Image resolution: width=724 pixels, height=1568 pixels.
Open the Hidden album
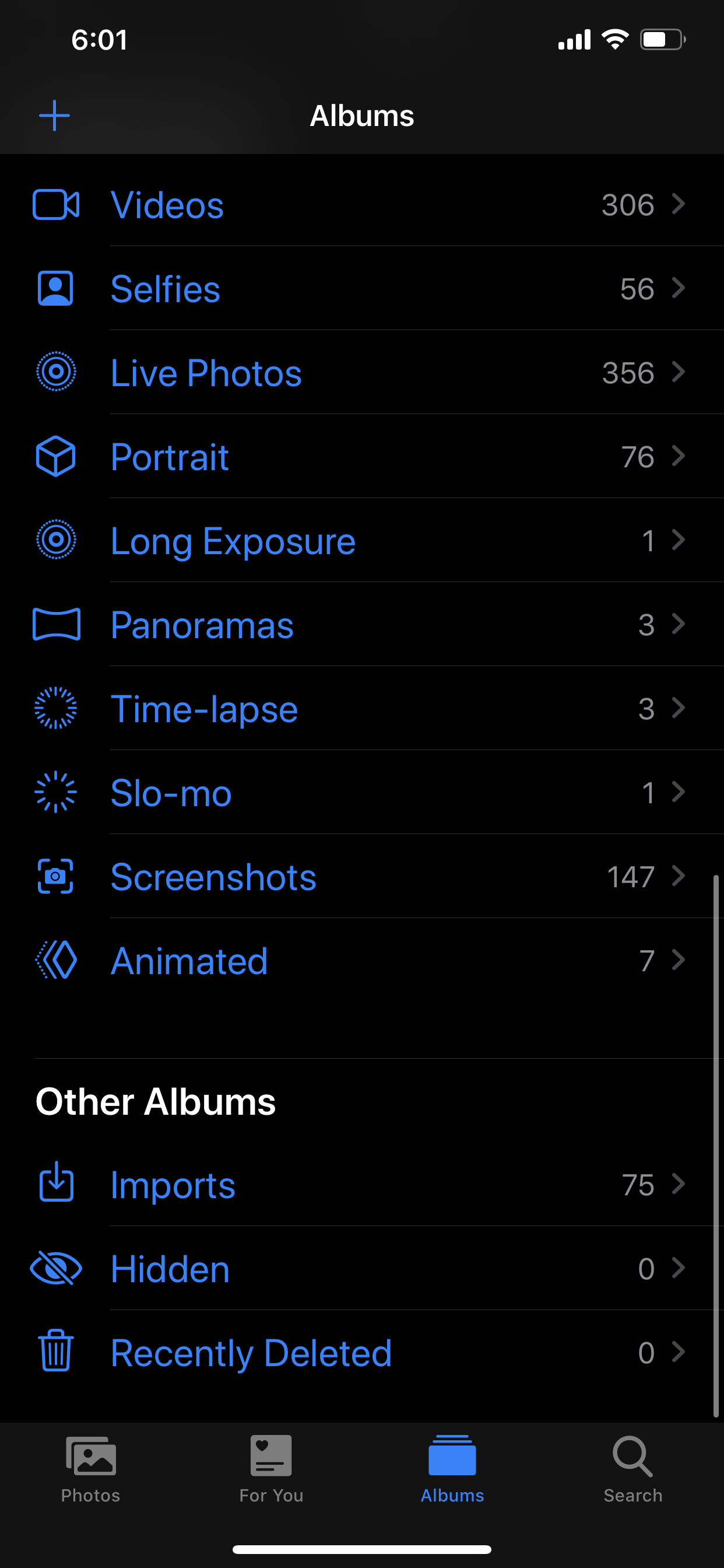click(x=362, y=1269)
